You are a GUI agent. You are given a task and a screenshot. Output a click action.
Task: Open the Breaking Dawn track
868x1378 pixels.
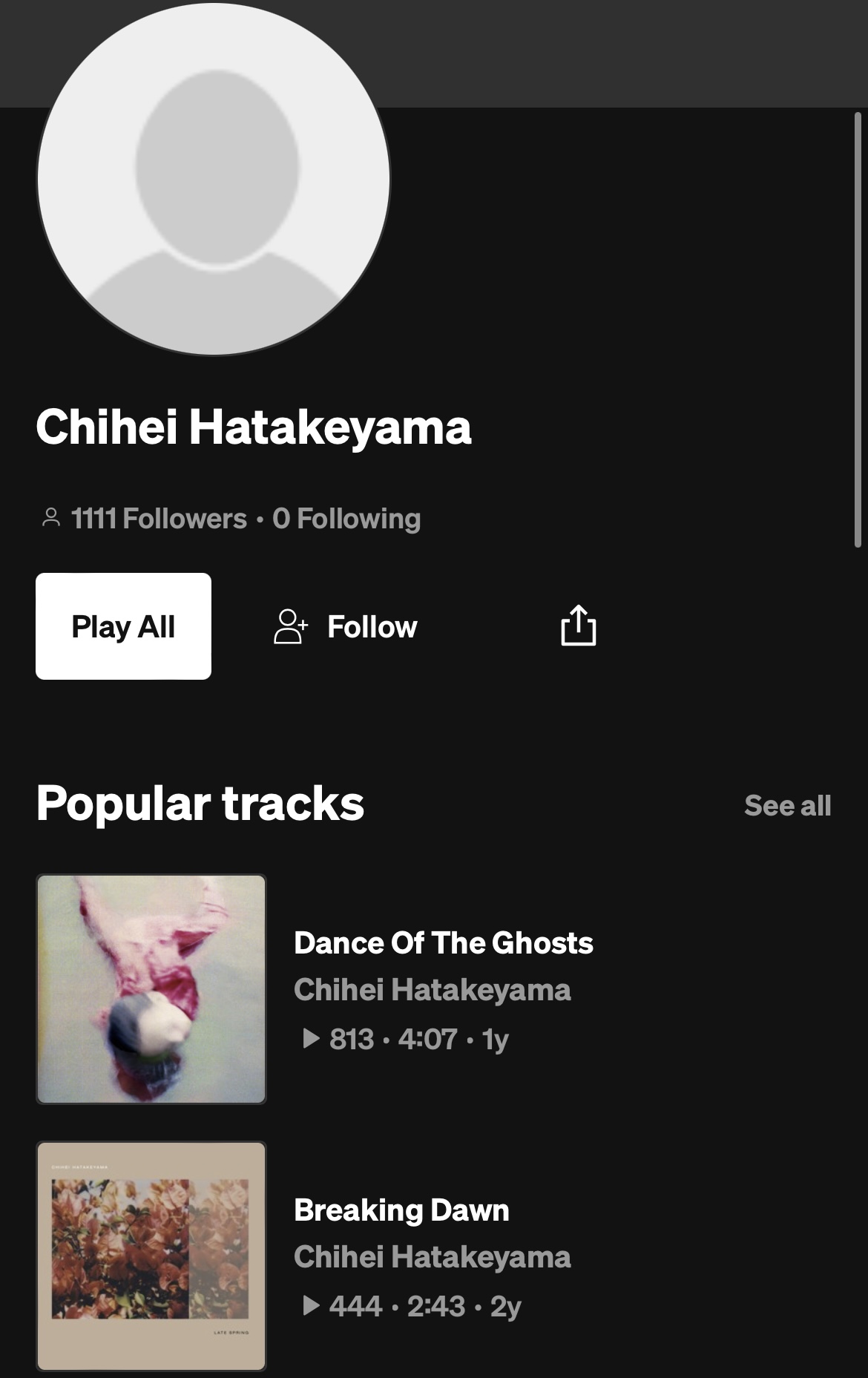click(401, 1210)
